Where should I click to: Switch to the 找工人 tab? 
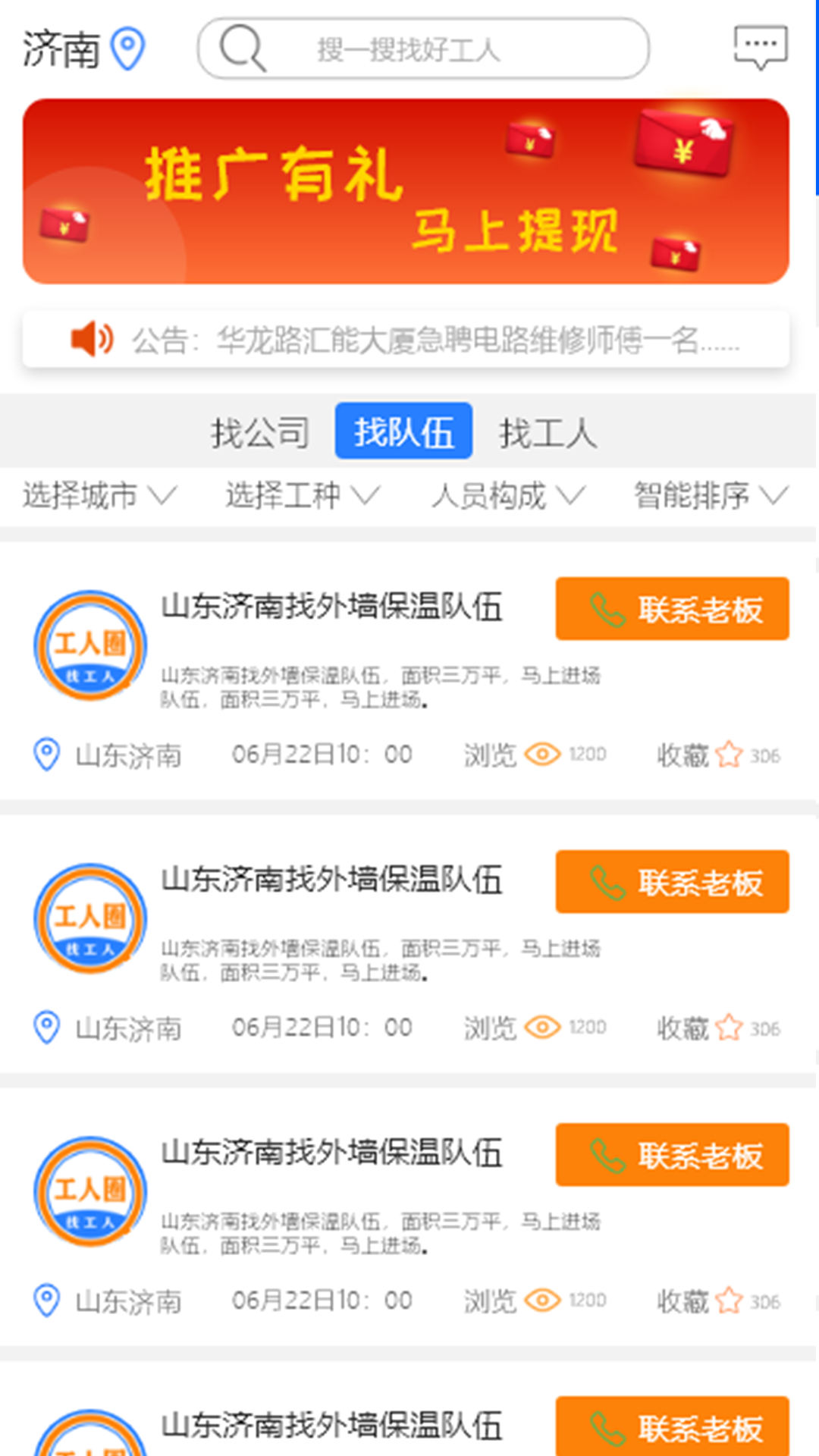click(x=548, y=432)
